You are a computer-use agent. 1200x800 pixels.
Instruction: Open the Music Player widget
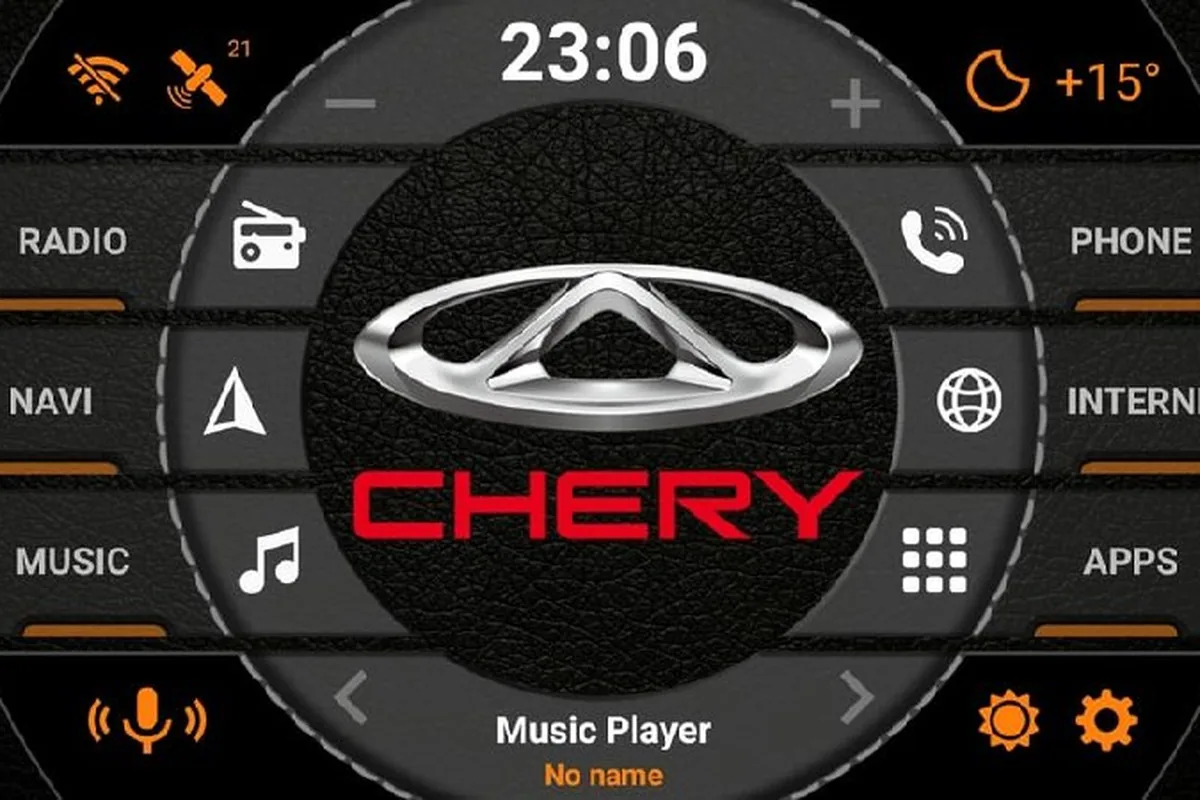point(603,750)
